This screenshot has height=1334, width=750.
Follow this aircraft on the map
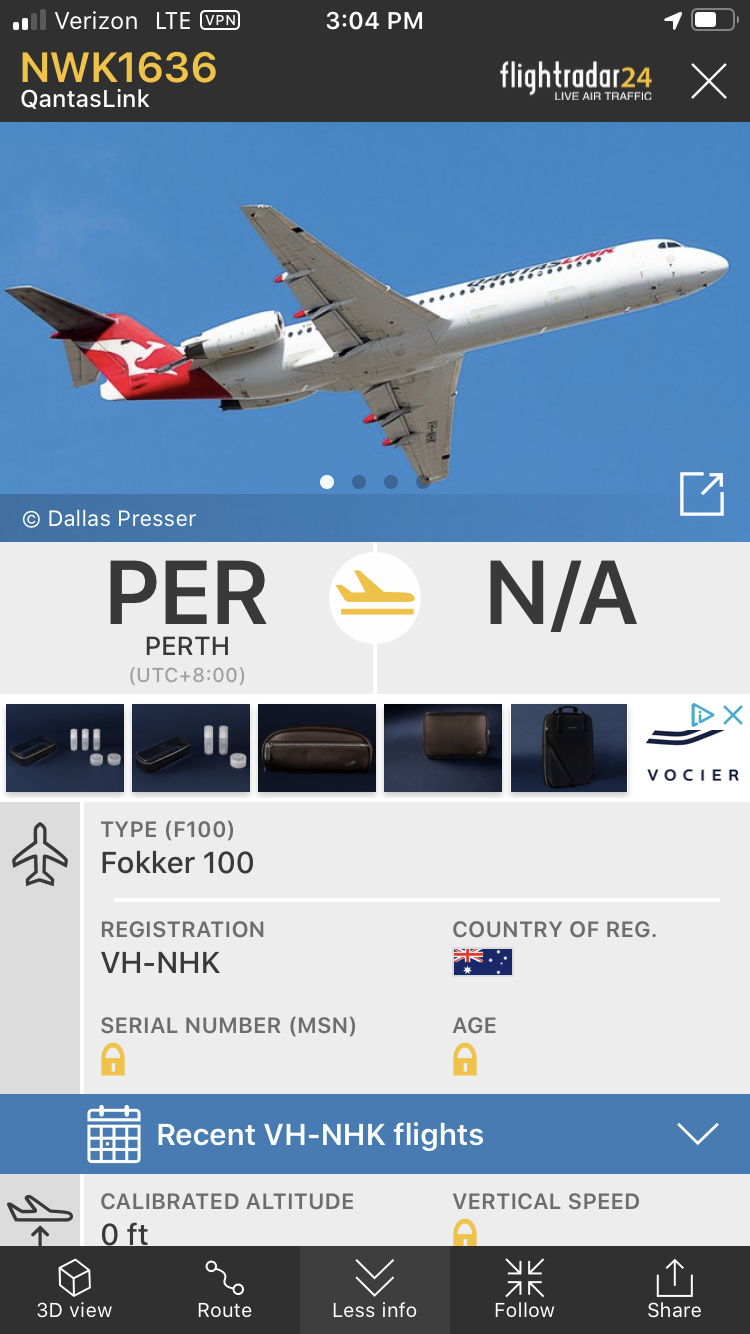tap(524, 1290)
